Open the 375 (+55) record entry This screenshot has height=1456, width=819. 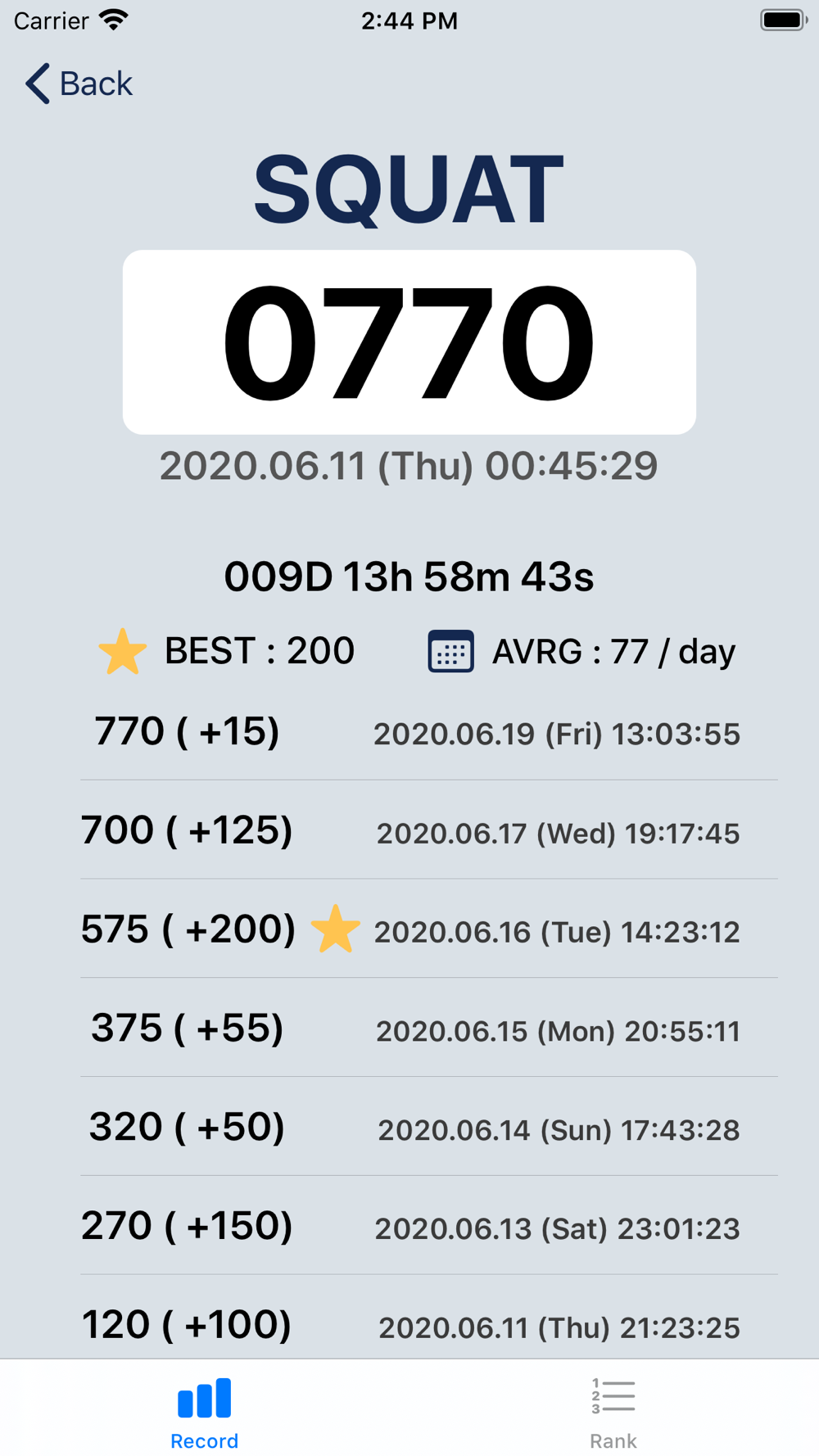tap(409, 1029)
